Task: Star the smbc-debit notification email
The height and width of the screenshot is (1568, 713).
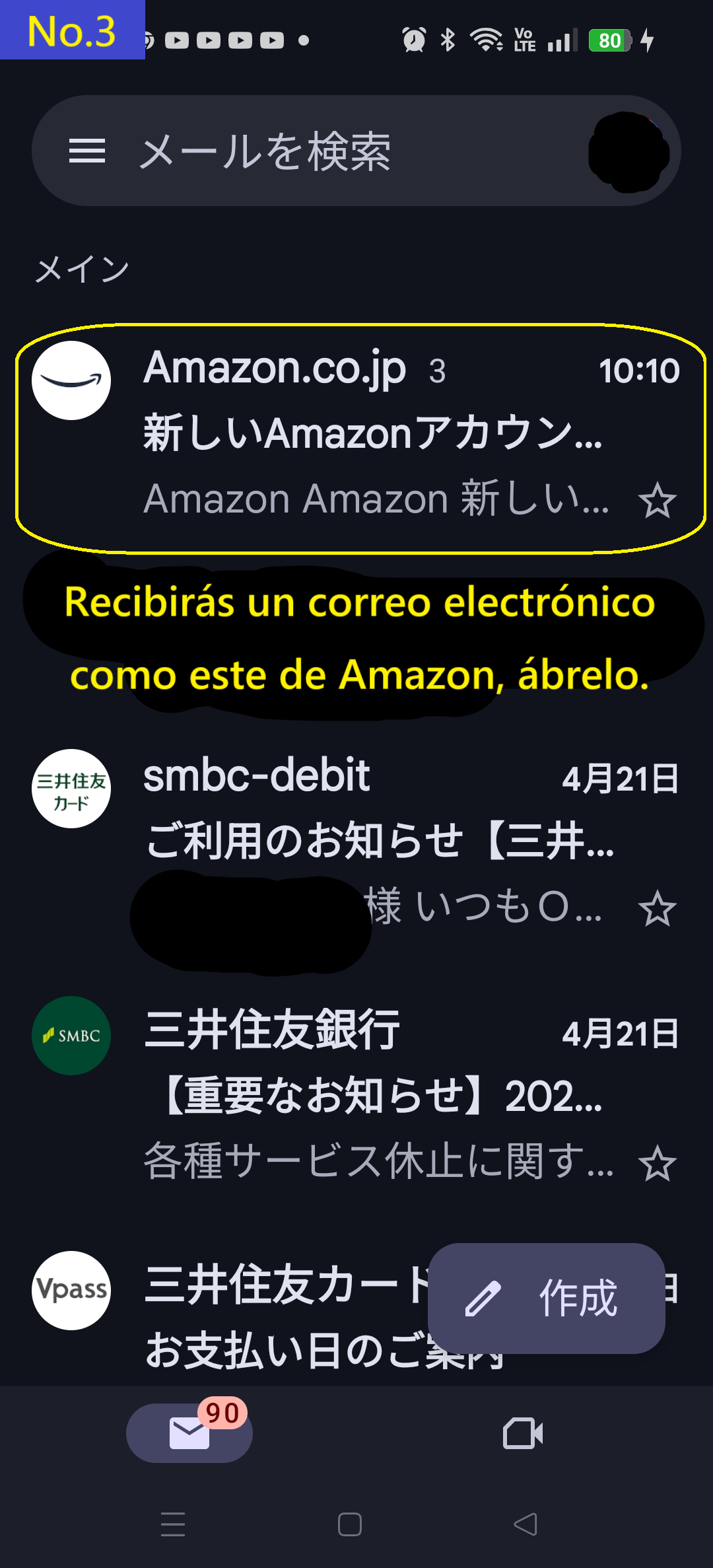Action: 658,910
